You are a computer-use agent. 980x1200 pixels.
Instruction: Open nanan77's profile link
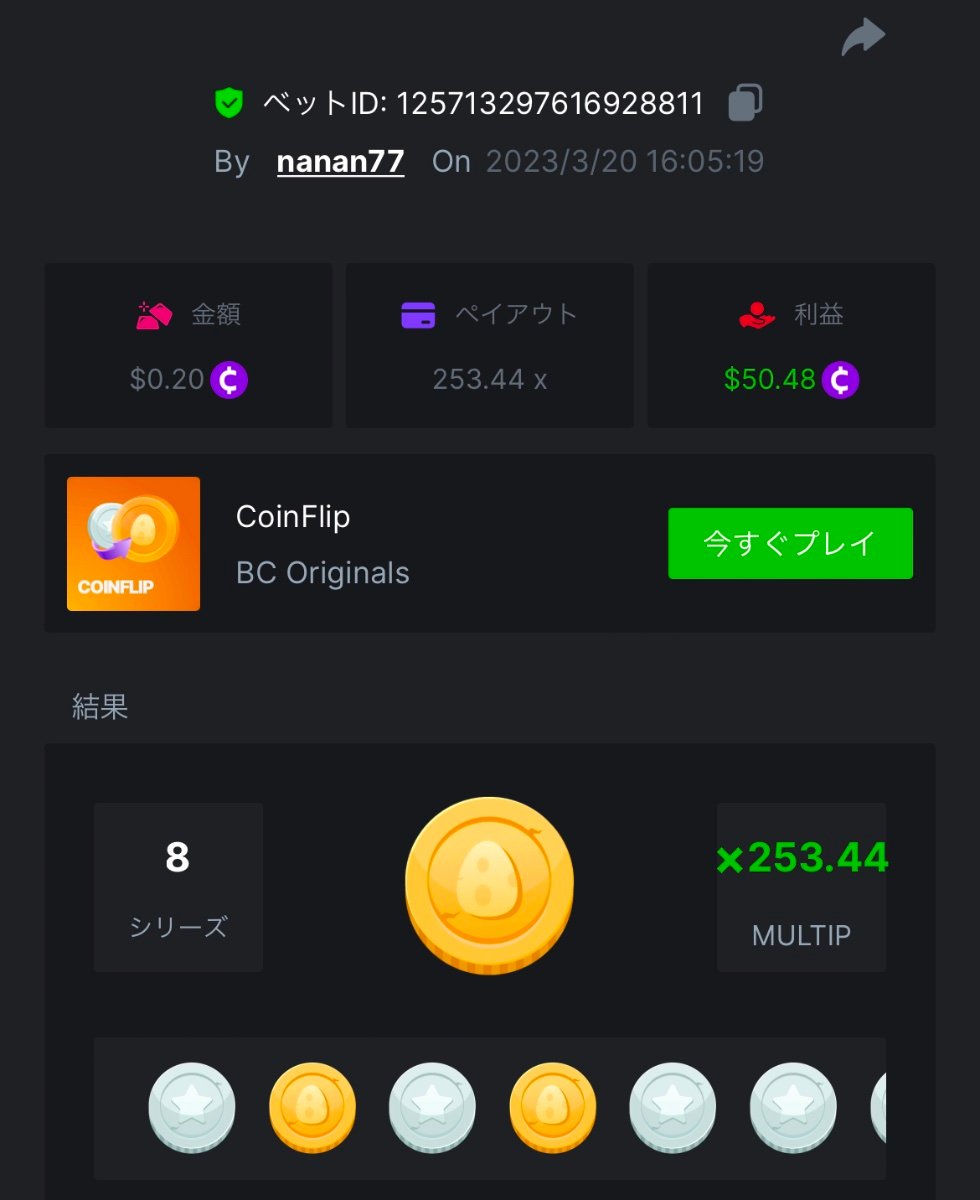[340, 161]
